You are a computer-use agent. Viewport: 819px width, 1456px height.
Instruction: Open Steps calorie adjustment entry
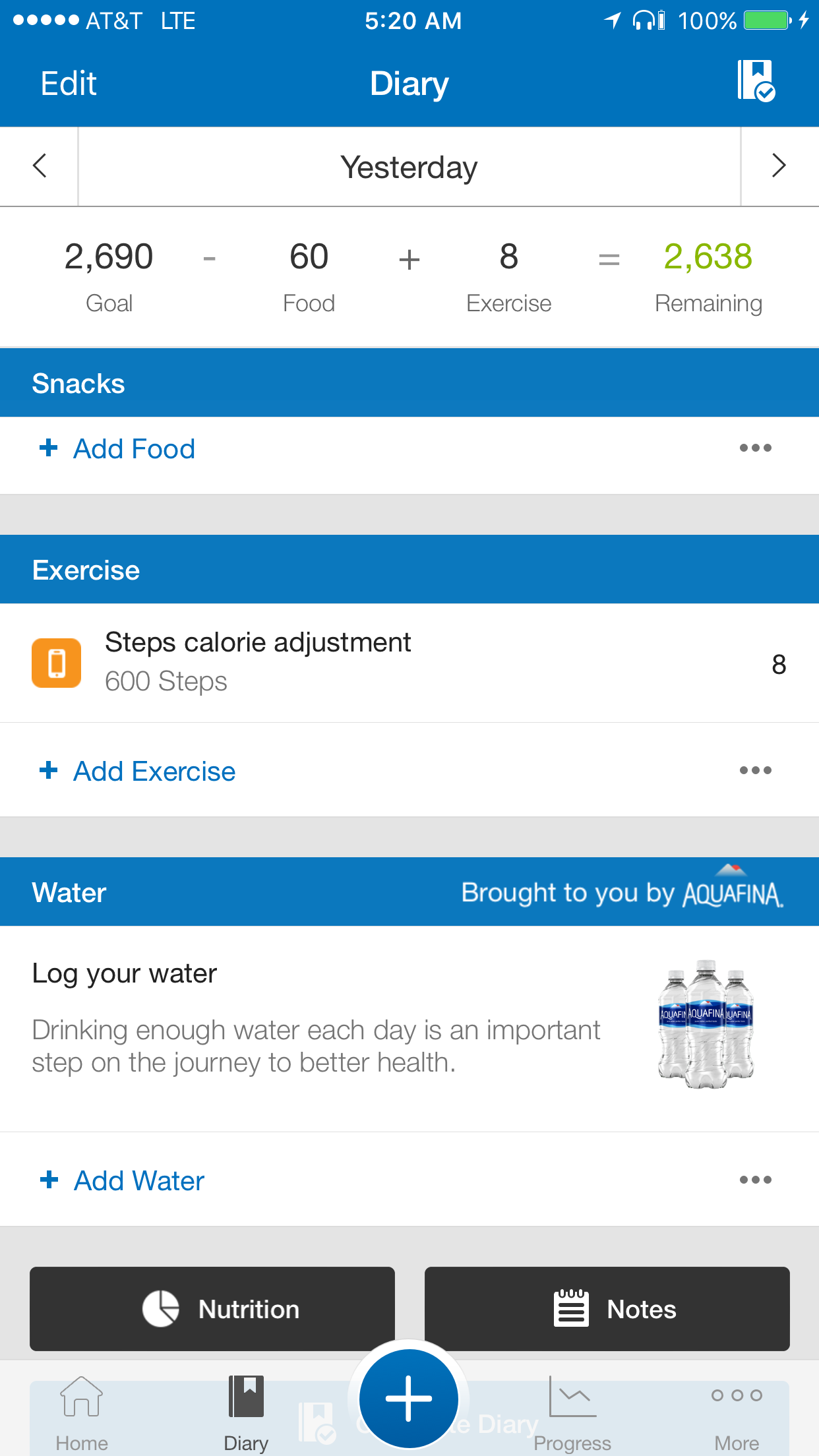409,663
